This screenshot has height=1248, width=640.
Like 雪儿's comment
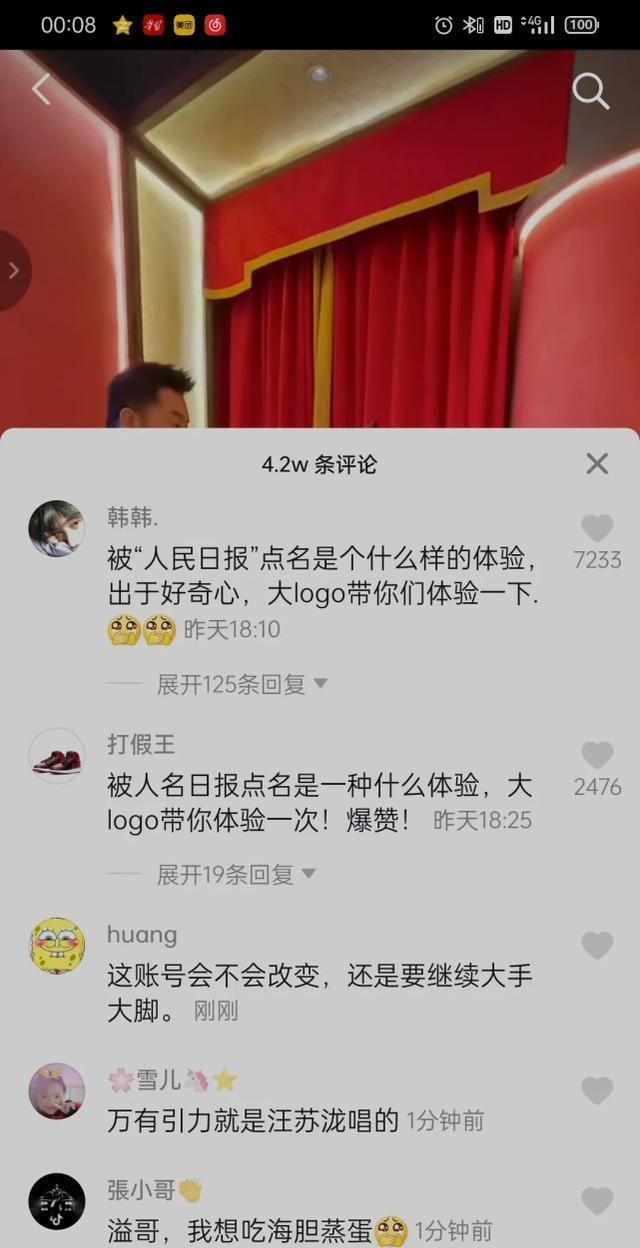[x=597, y=1091]
